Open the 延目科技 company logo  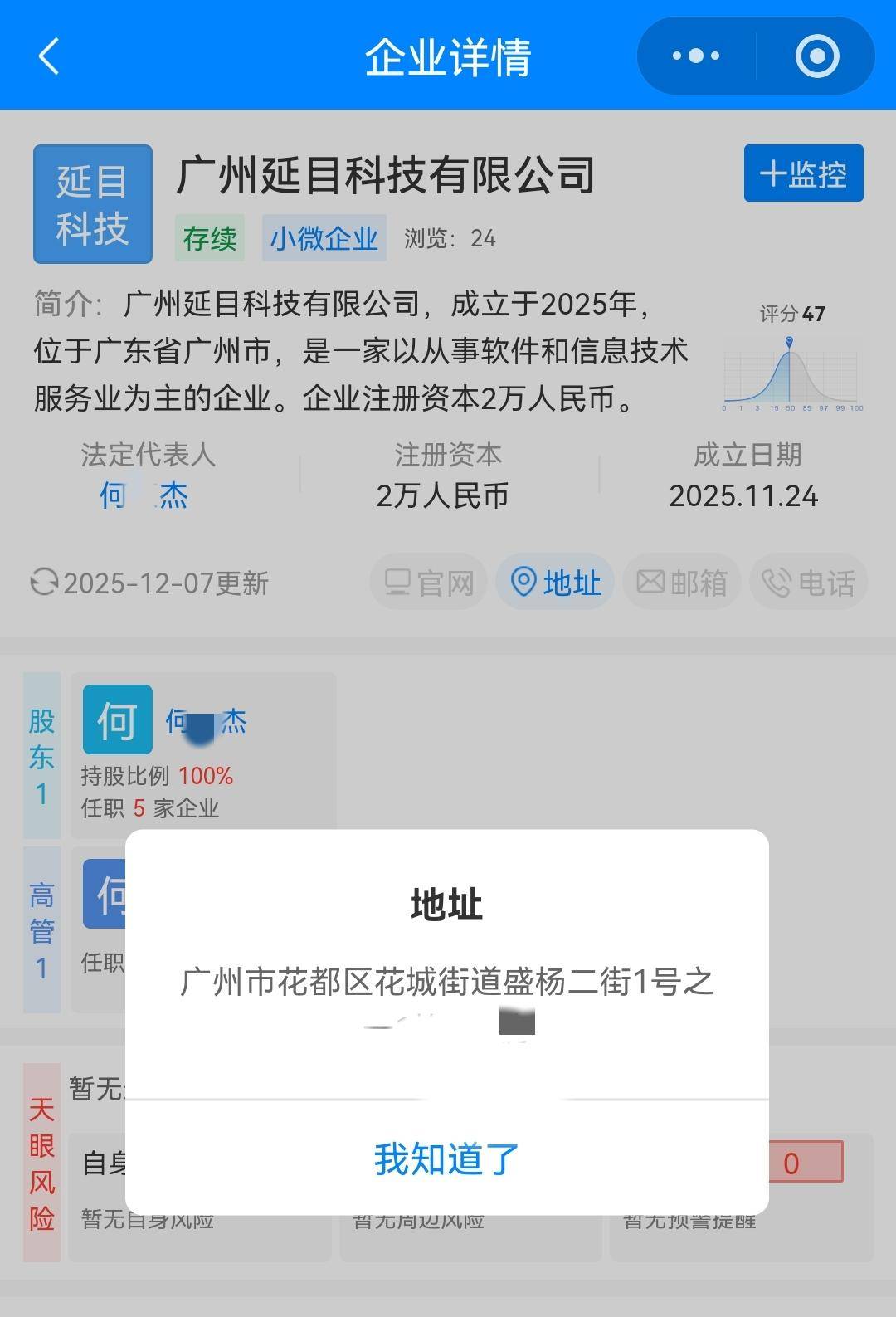(x=92, y=202)
